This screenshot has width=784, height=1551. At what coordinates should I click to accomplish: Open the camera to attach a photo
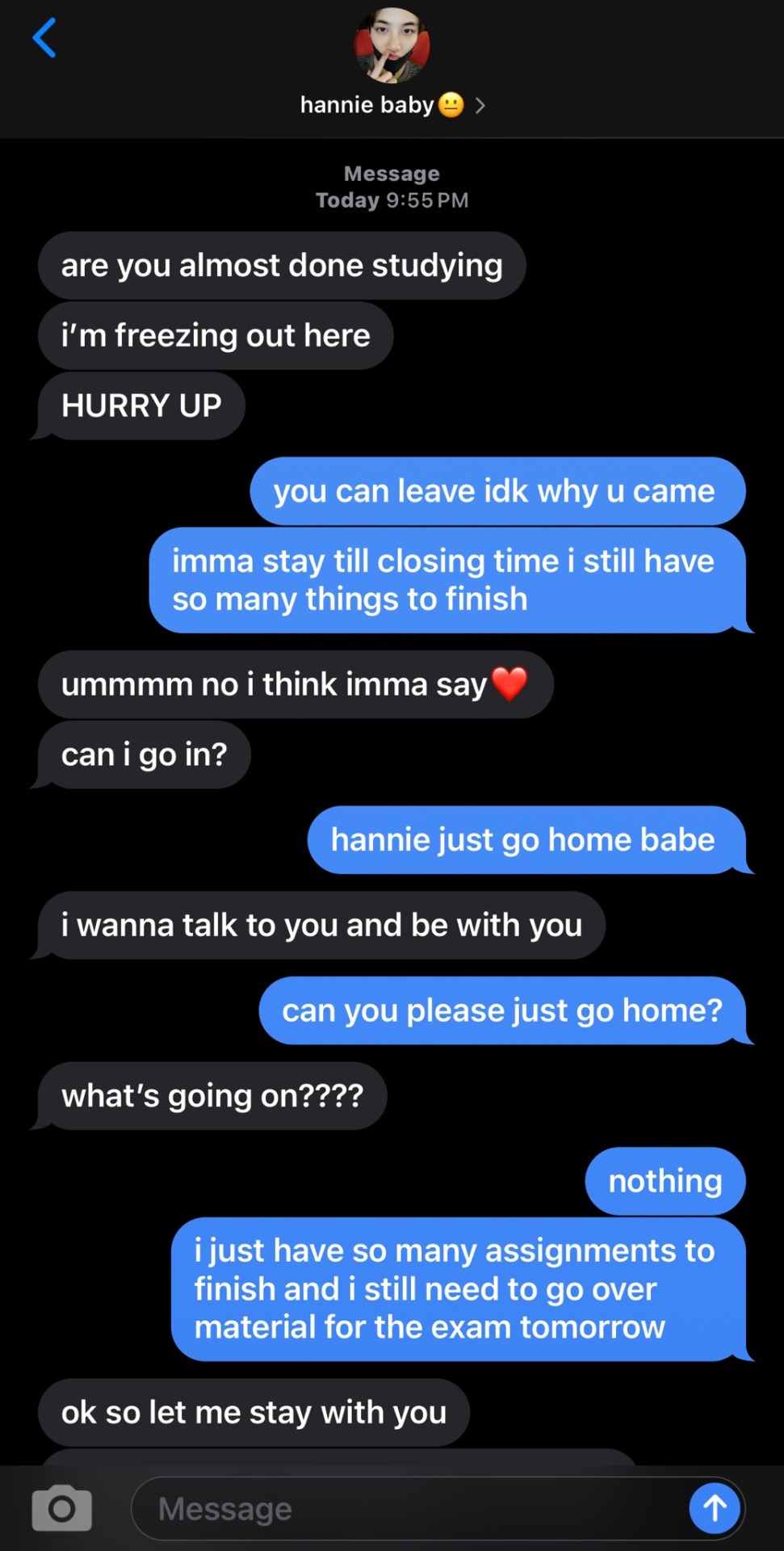[x=61, y=1507]
